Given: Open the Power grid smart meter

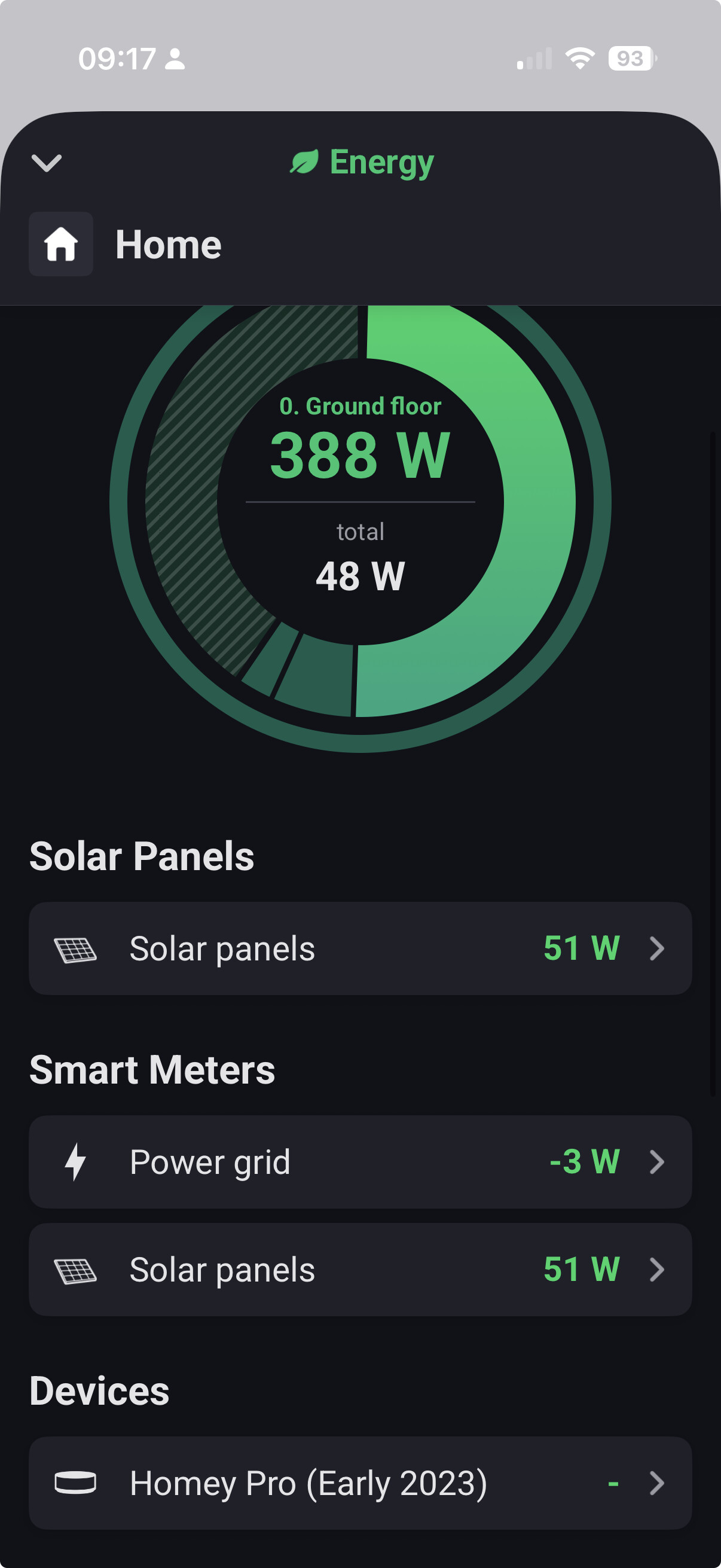Looking at the screenshot, I should point(360,1161).
